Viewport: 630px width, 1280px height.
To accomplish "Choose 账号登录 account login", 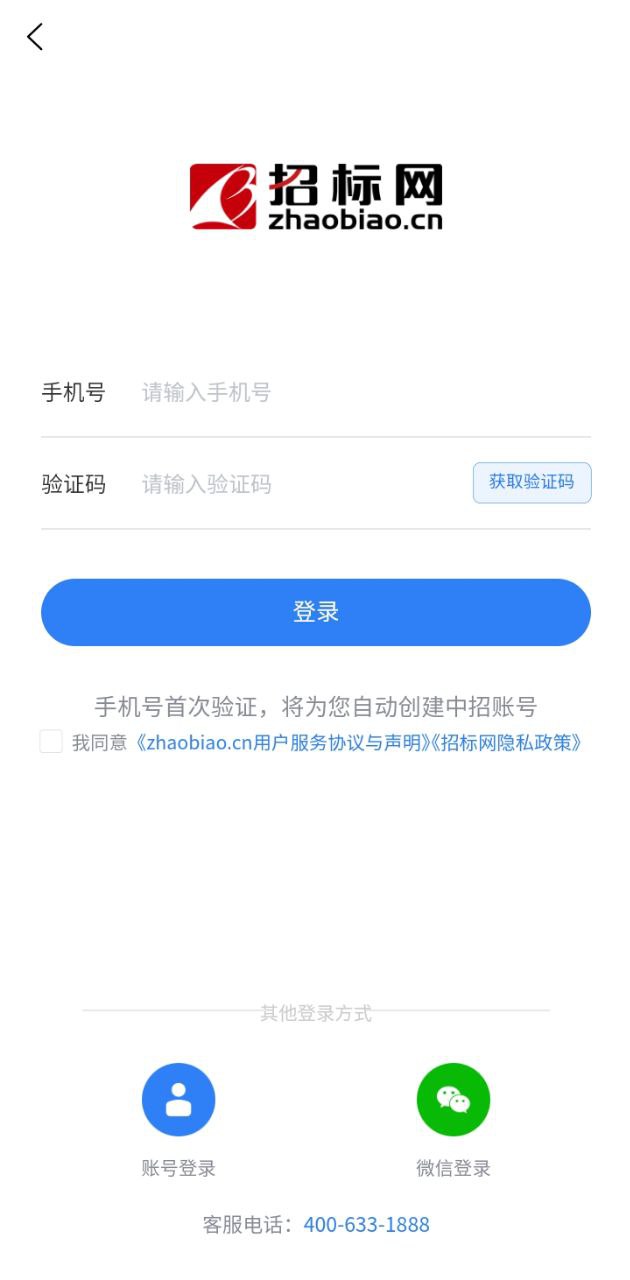I will (x=179, y=1100).
